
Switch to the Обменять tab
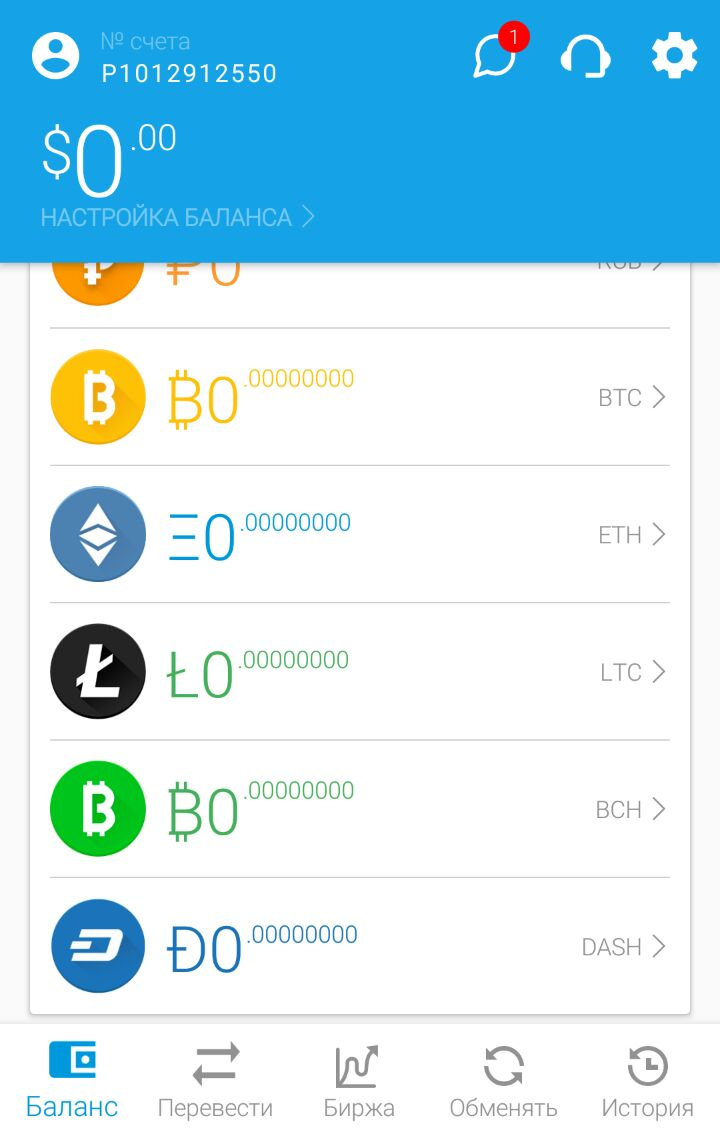503,1081
